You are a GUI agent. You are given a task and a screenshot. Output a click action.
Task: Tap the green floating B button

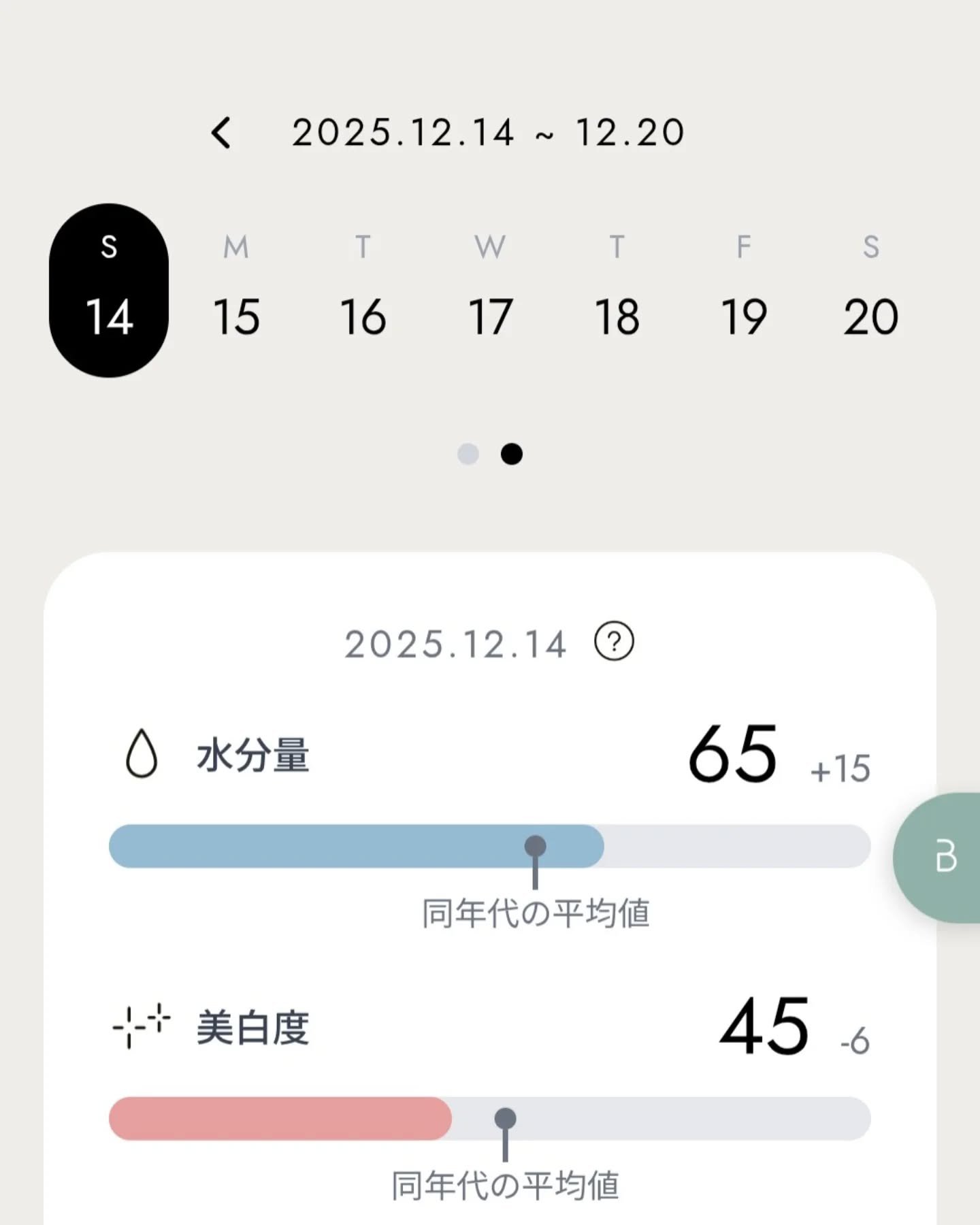943,857
